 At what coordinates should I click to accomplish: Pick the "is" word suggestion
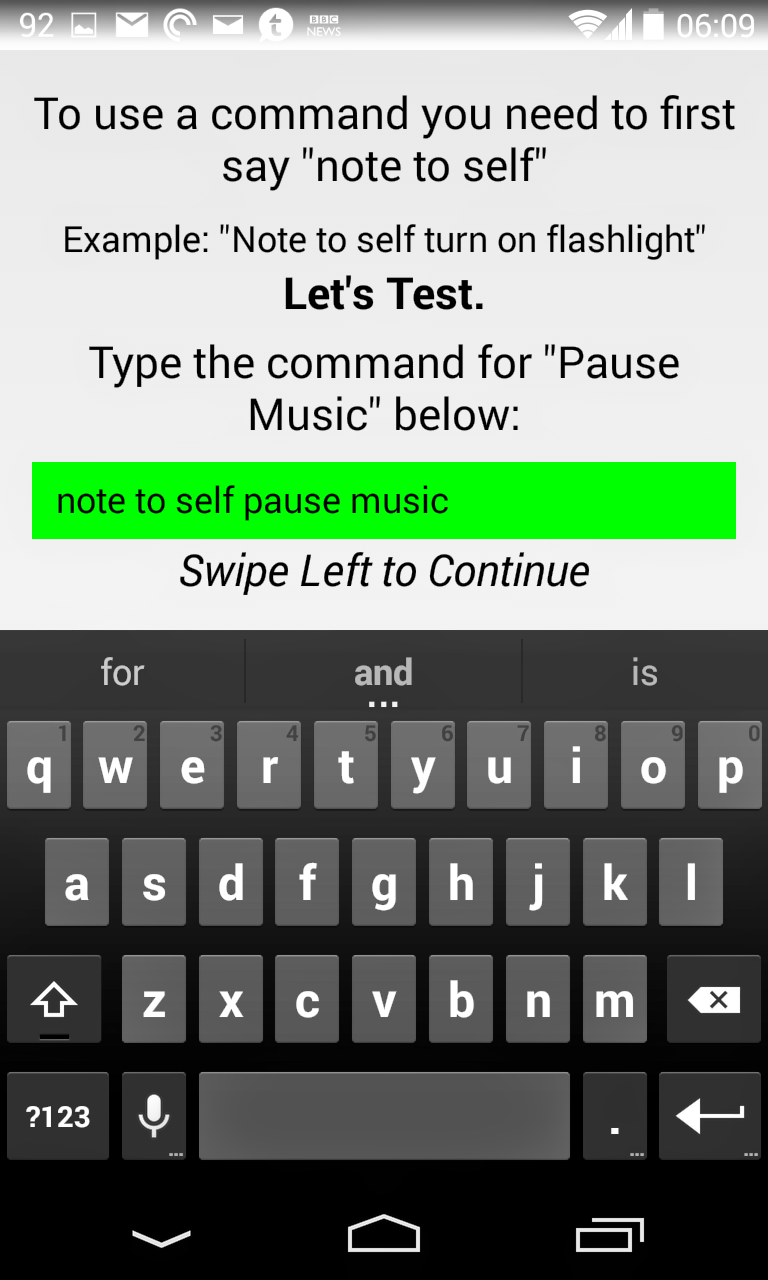point(645,673)
